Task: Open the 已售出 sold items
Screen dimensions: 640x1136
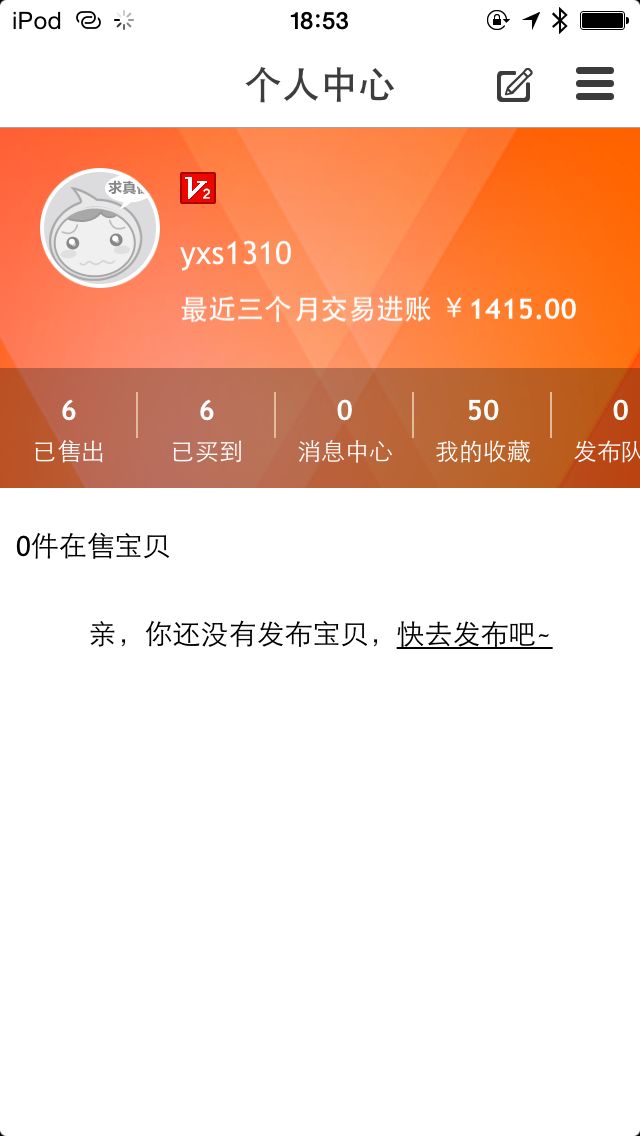Action: tap(69, 430)
